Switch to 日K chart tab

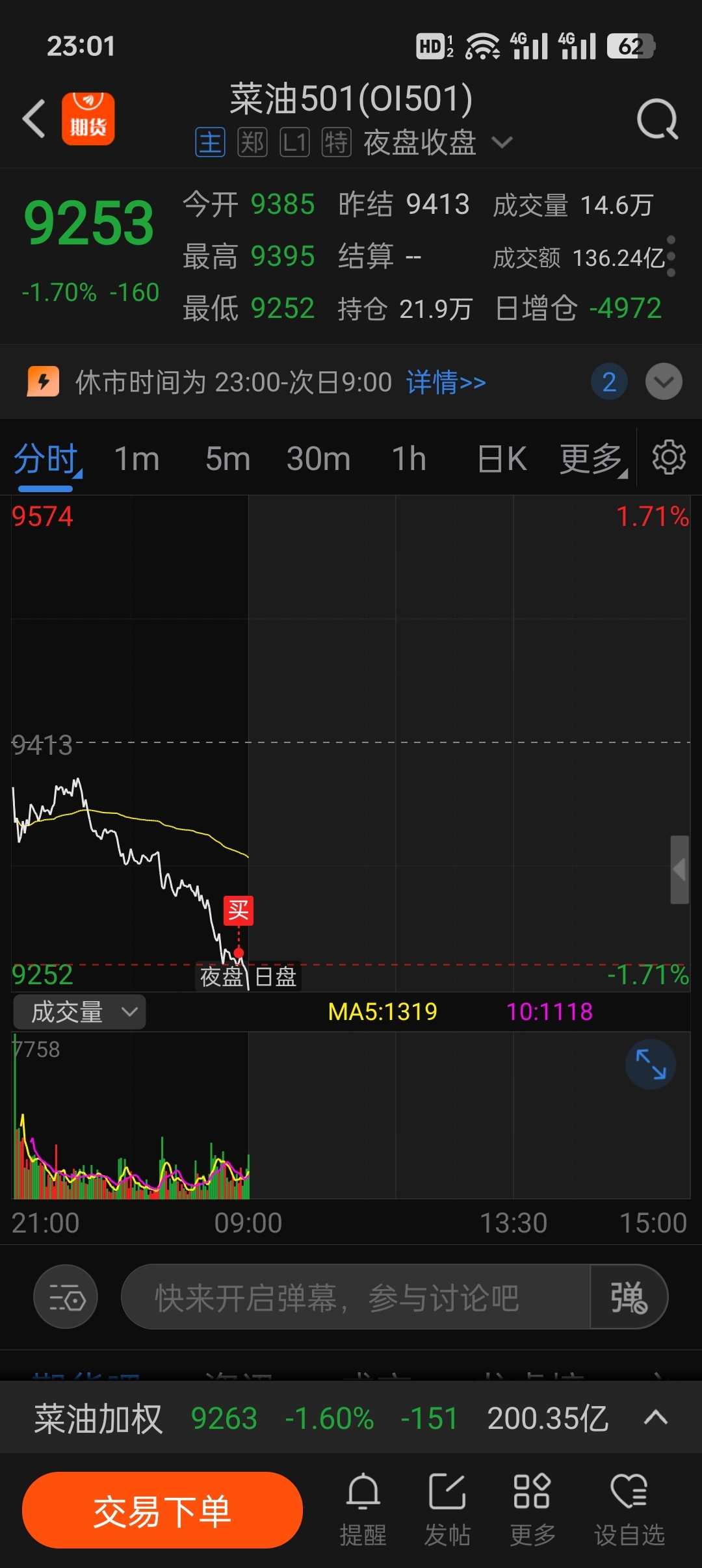click(x=502, y=459)
